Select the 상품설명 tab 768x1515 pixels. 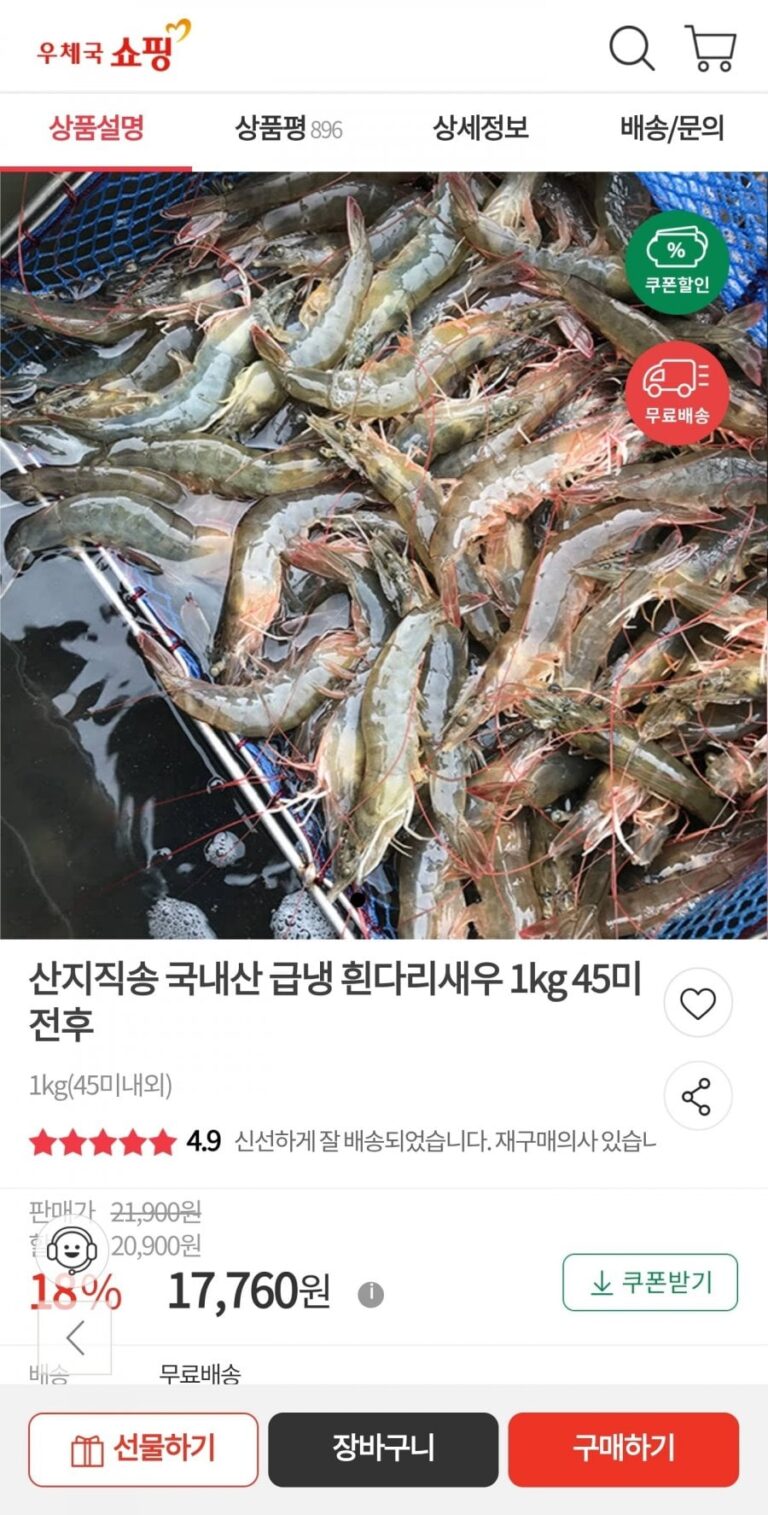pyautogui.click(x=97, y=128)
